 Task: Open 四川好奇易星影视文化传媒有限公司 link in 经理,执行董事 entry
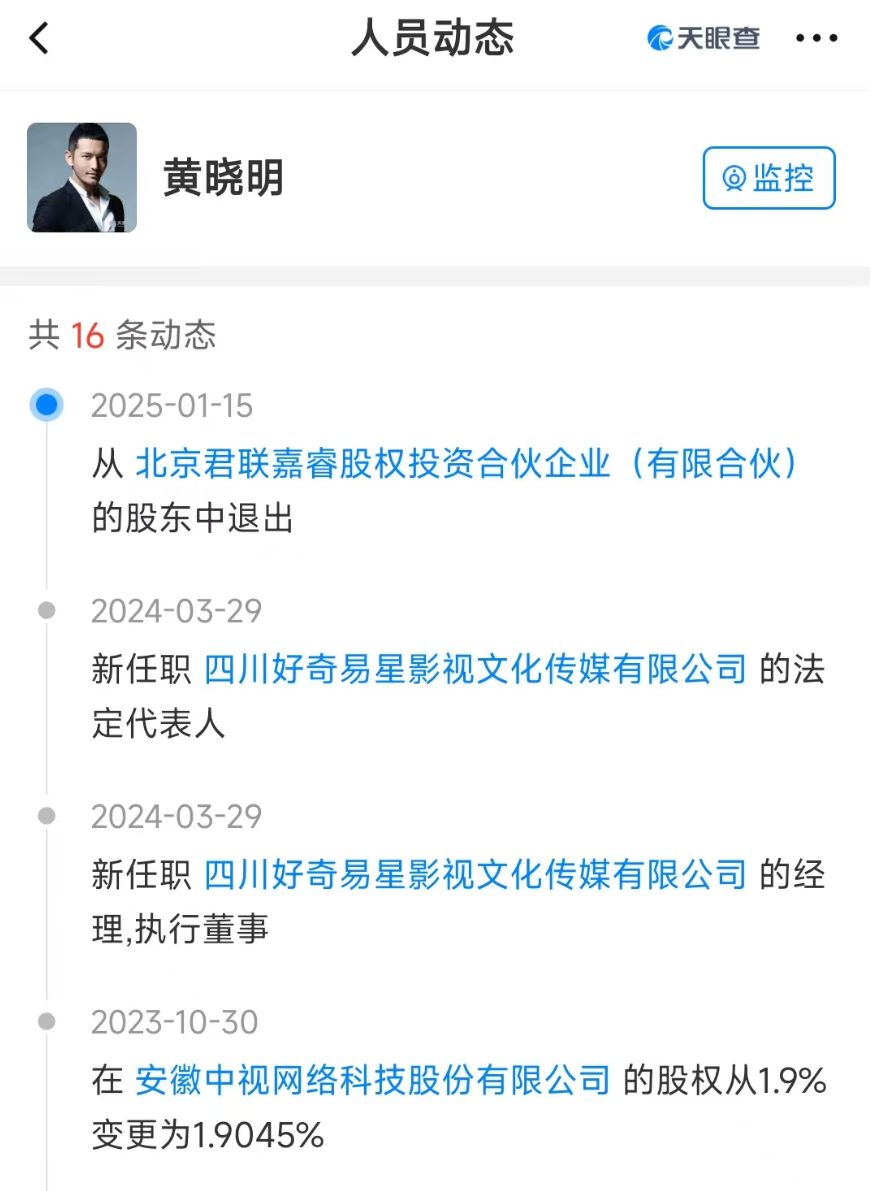tap(475, 874)
